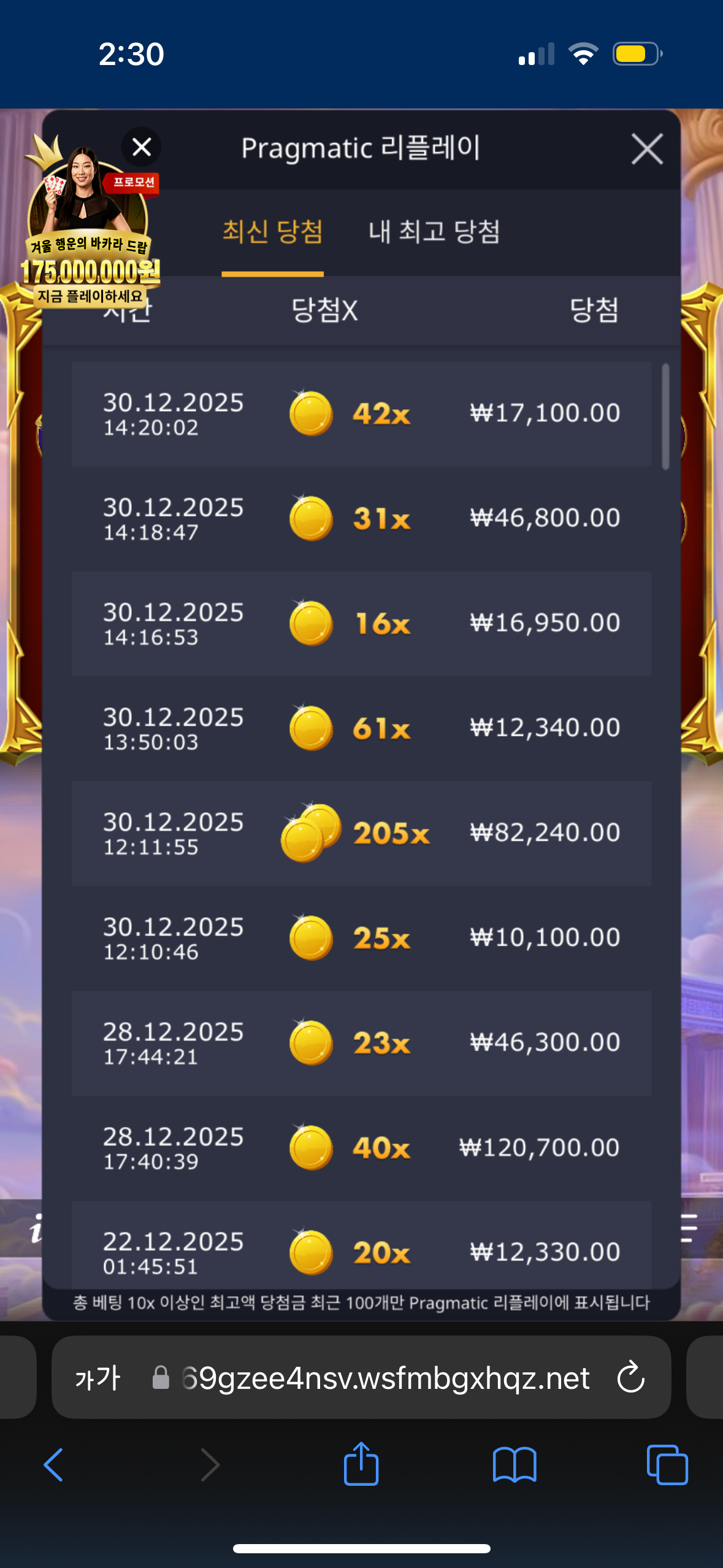Open the 20x win from 22.12.2025
This screenshot has height=1568, width=723.
click(x=361, y=1248)
